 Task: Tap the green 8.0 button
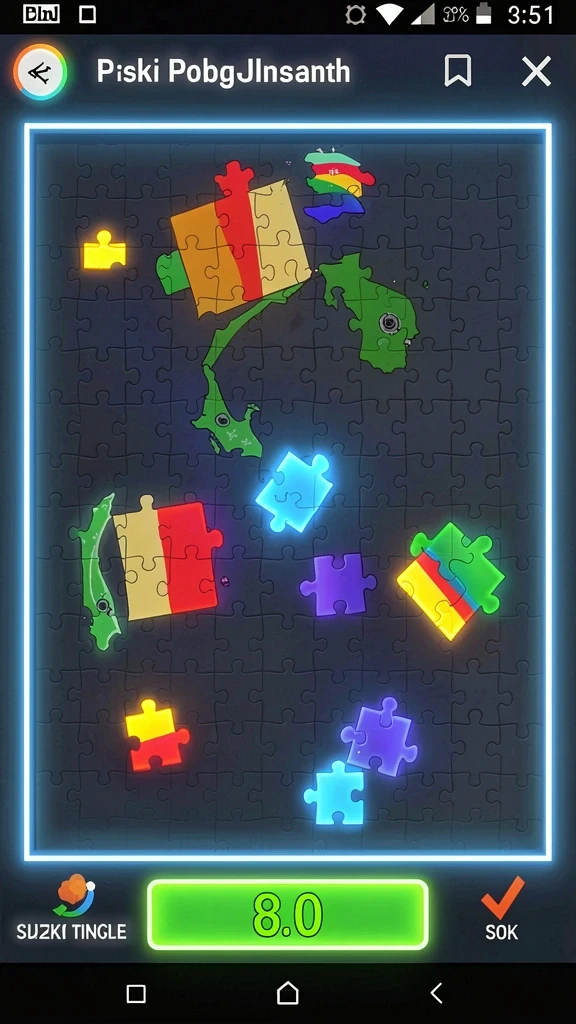pyautogui.click(x=288, y=914)
